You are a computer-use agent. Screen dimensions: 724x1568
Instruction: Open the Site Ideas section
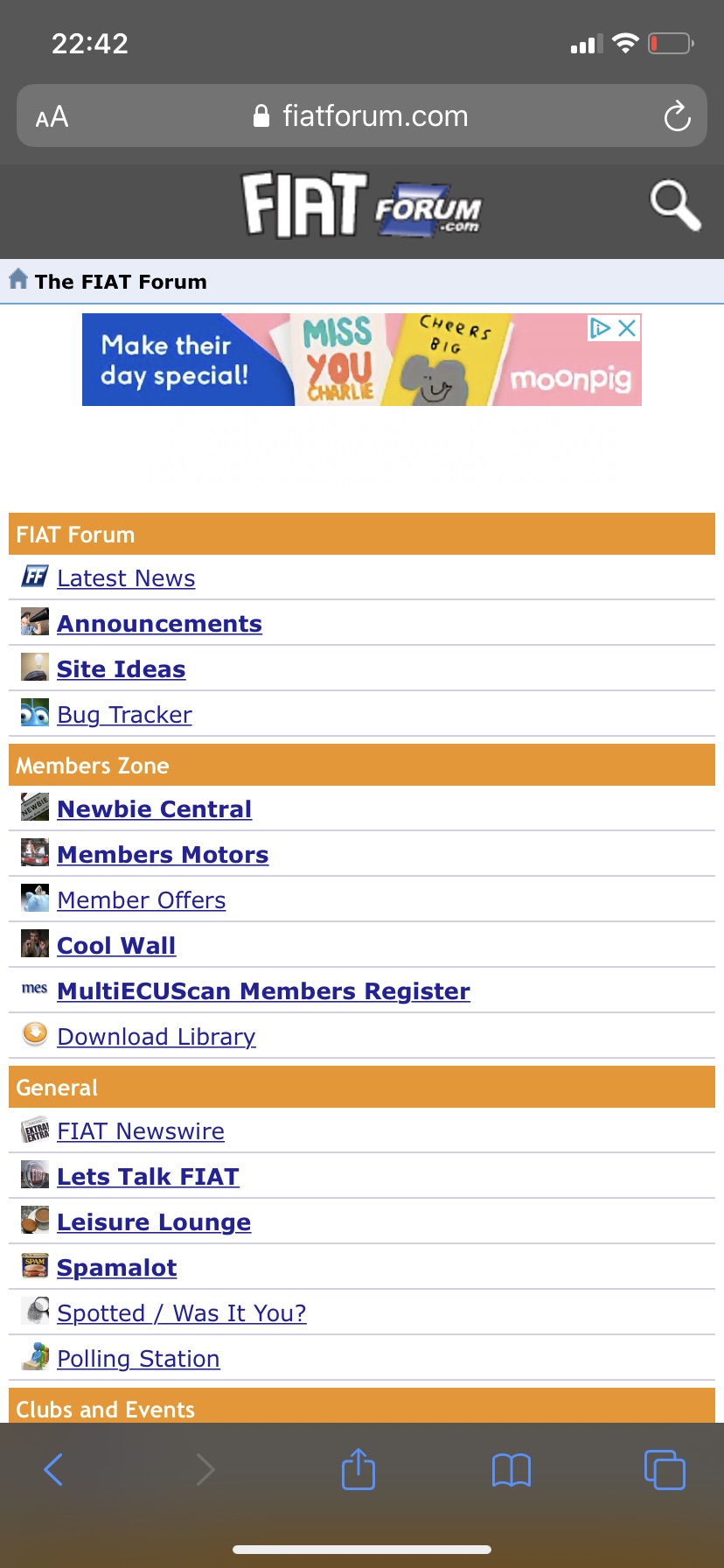tap(121, 669)
